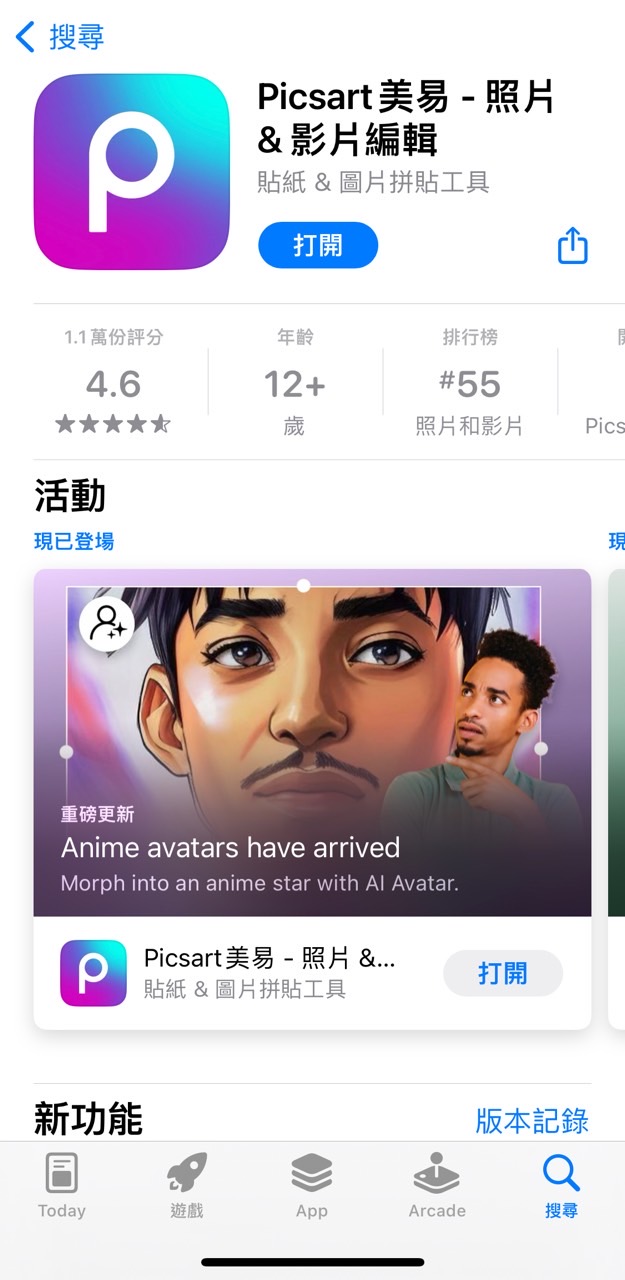View 版本記錄 version history
The image size is (625, 1280).
[x=532, y=1121]
